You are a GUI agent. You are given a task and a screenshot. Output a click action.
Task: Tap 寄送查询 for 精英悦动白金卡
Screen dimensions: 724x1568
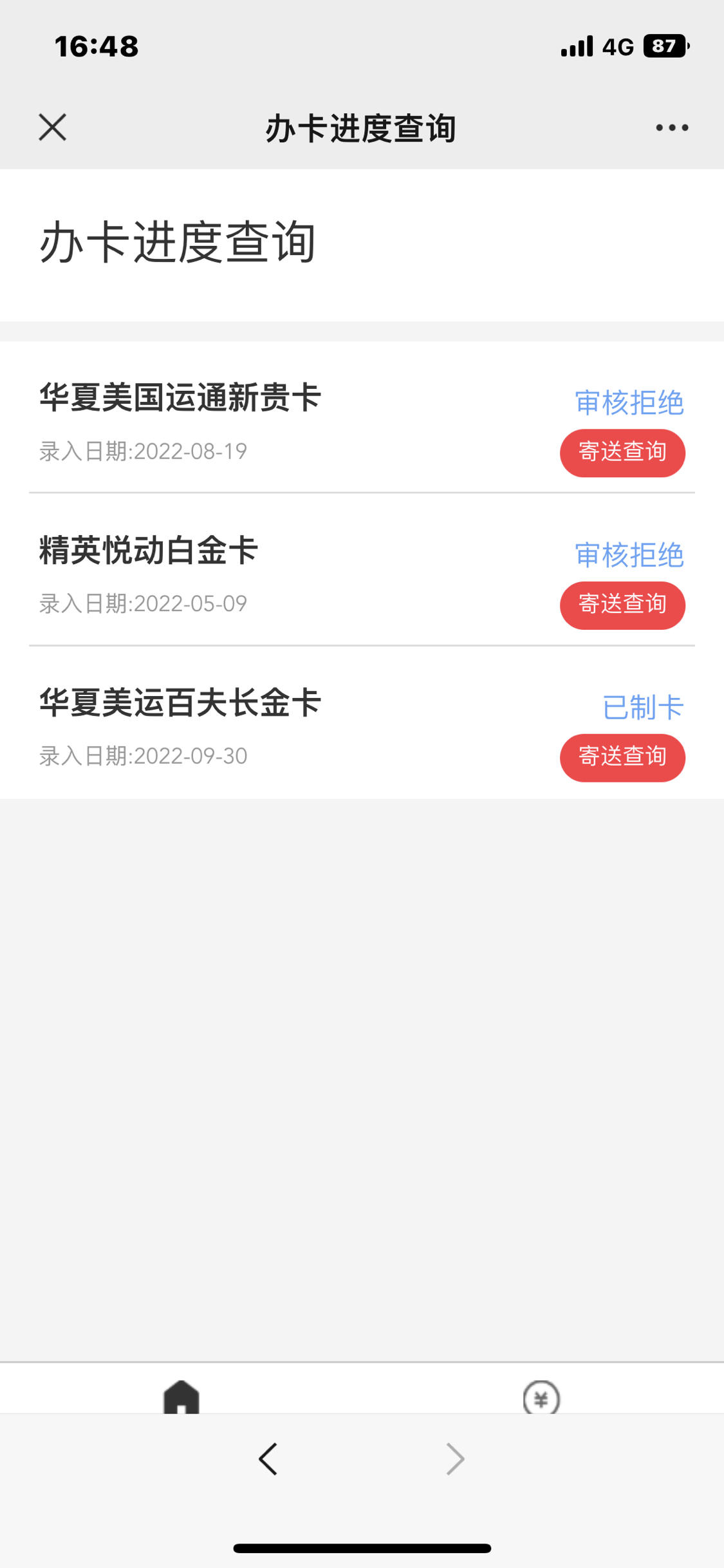point(622,605)
